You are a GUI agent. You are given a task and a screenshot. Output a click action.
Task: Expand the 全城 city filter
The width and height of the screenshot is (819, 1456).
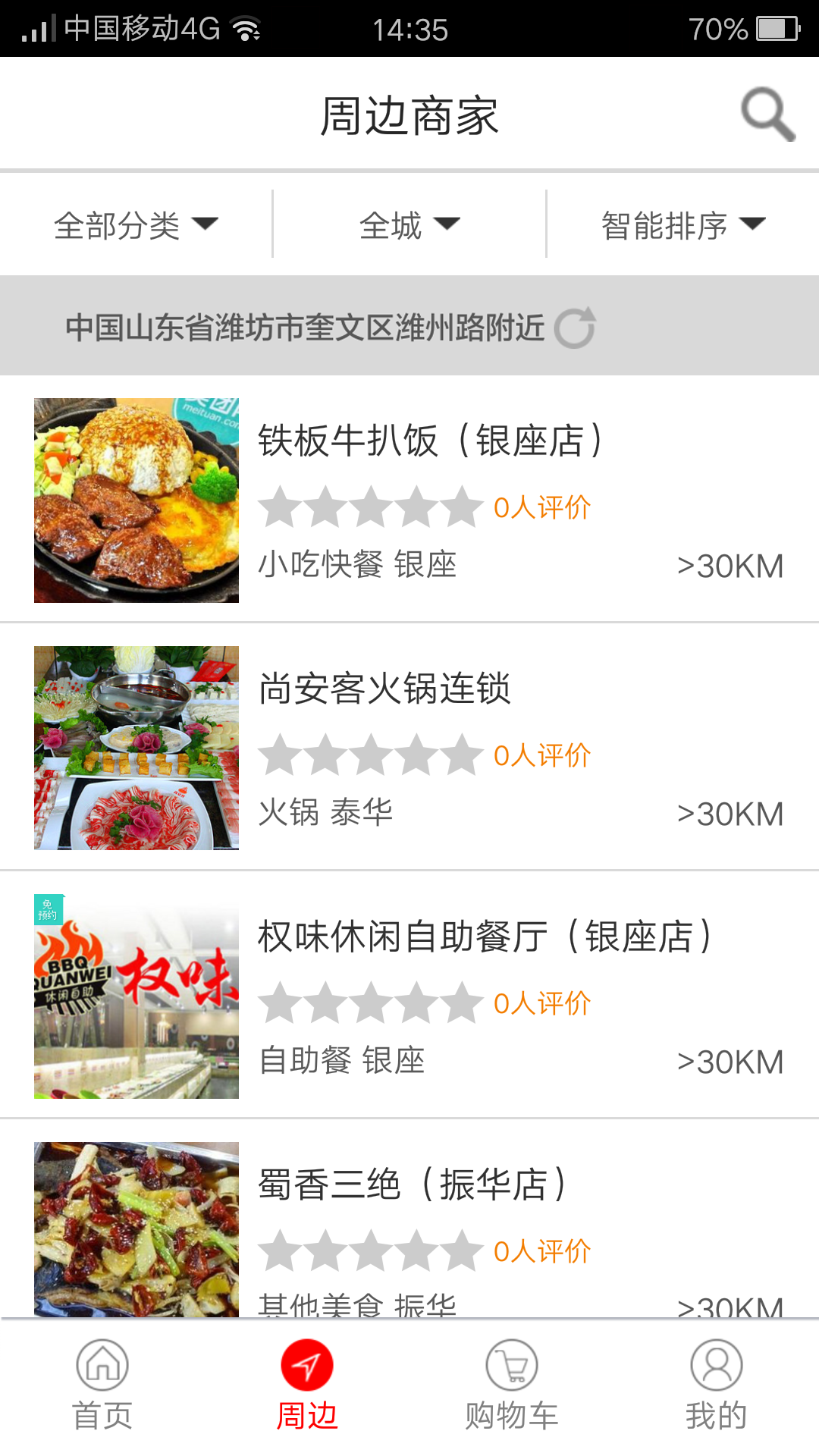point(409,224)
